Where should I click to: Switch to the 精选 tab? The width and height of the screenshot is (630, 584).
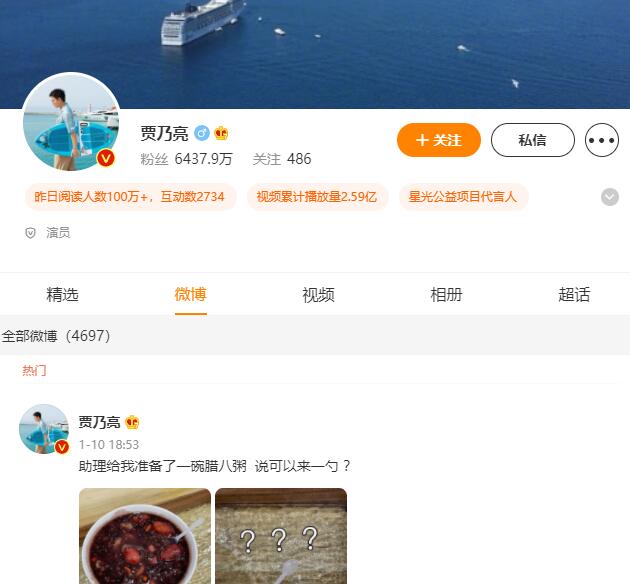pyautogui.click(x=62, y=295)
